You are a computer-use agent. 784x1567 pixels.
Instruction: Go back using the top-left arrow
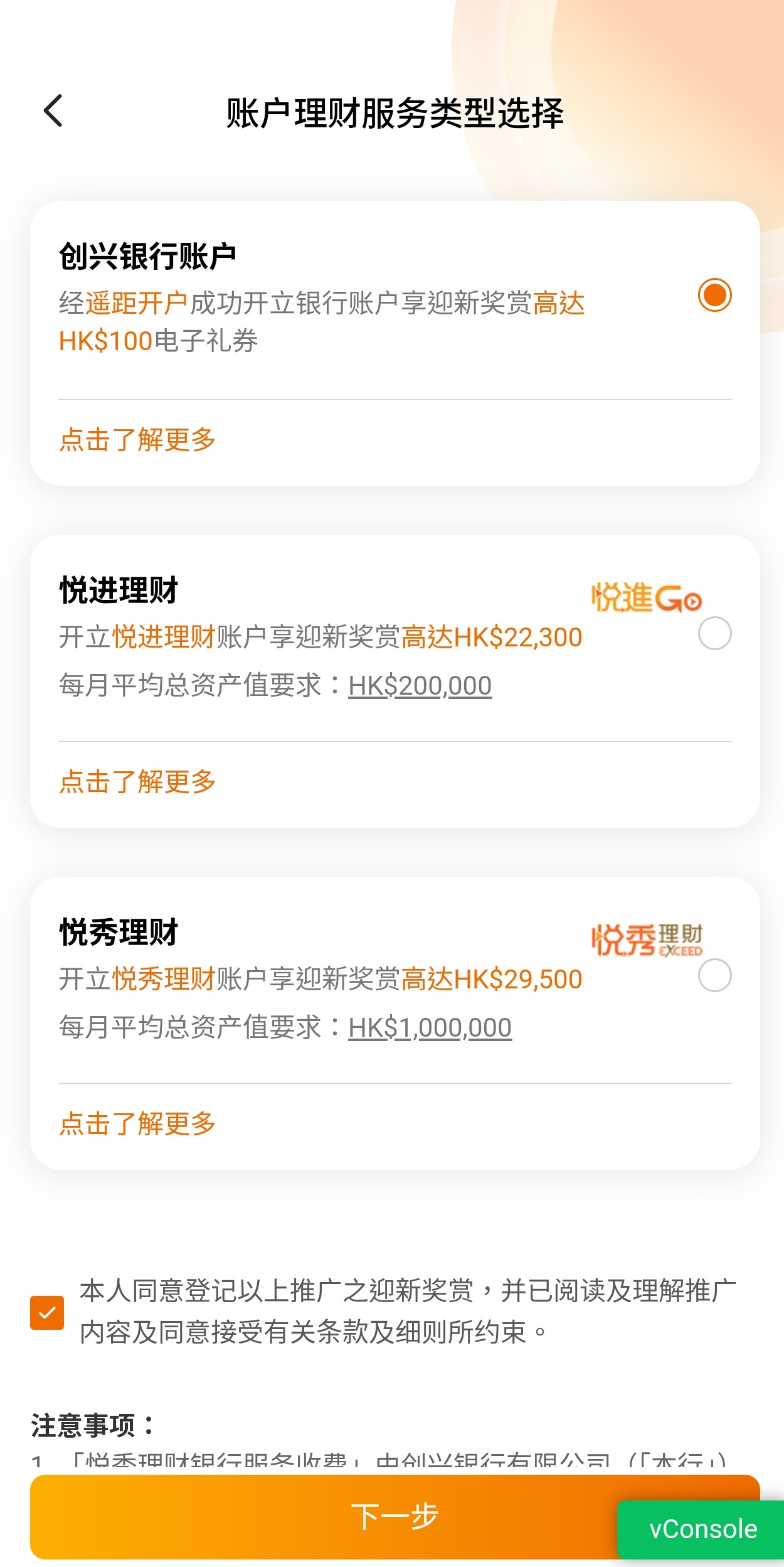pos(53,111)
